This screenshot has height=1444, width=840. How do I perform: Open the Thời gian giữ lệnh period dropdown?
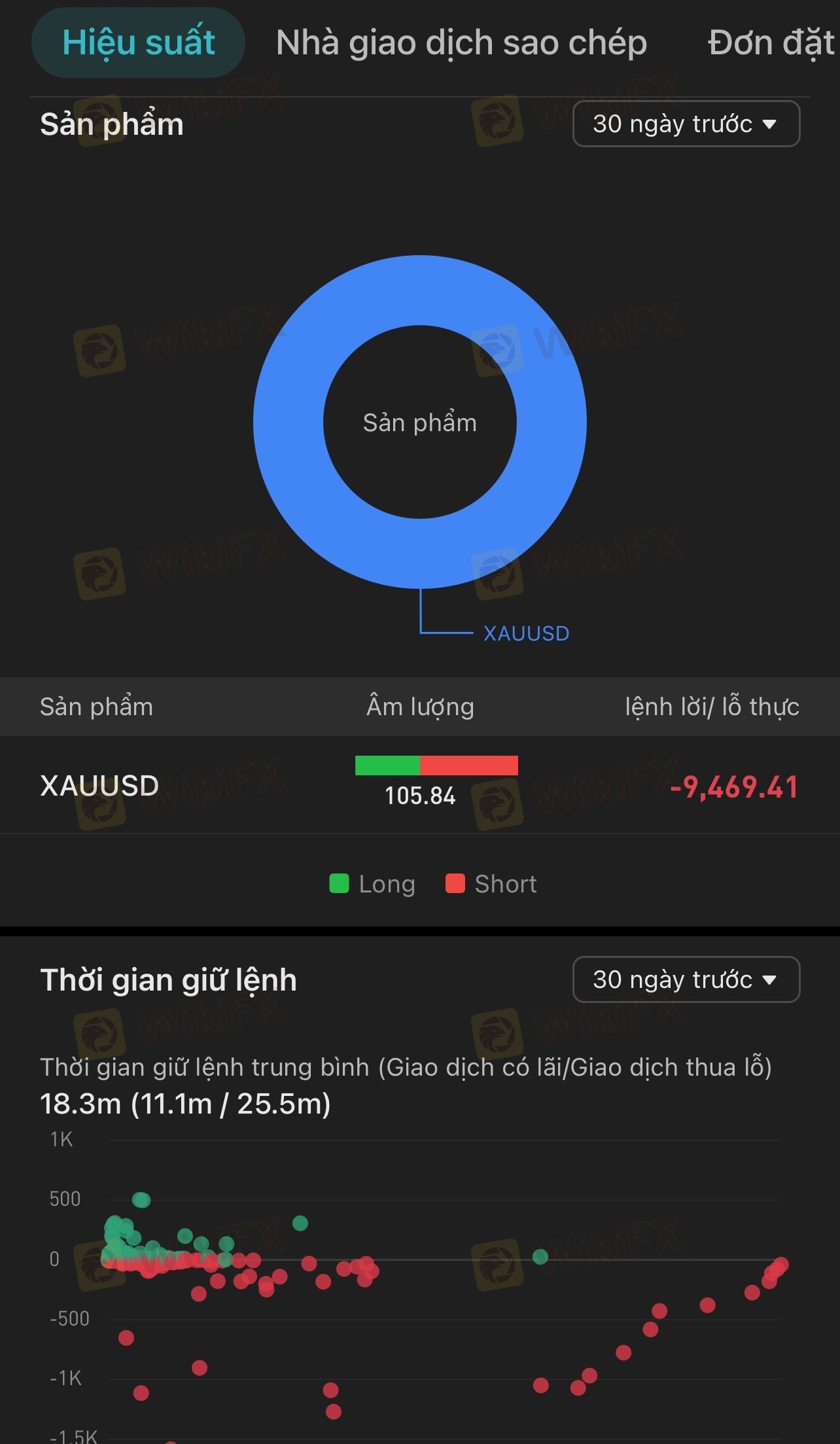click(x=686, y=979)
